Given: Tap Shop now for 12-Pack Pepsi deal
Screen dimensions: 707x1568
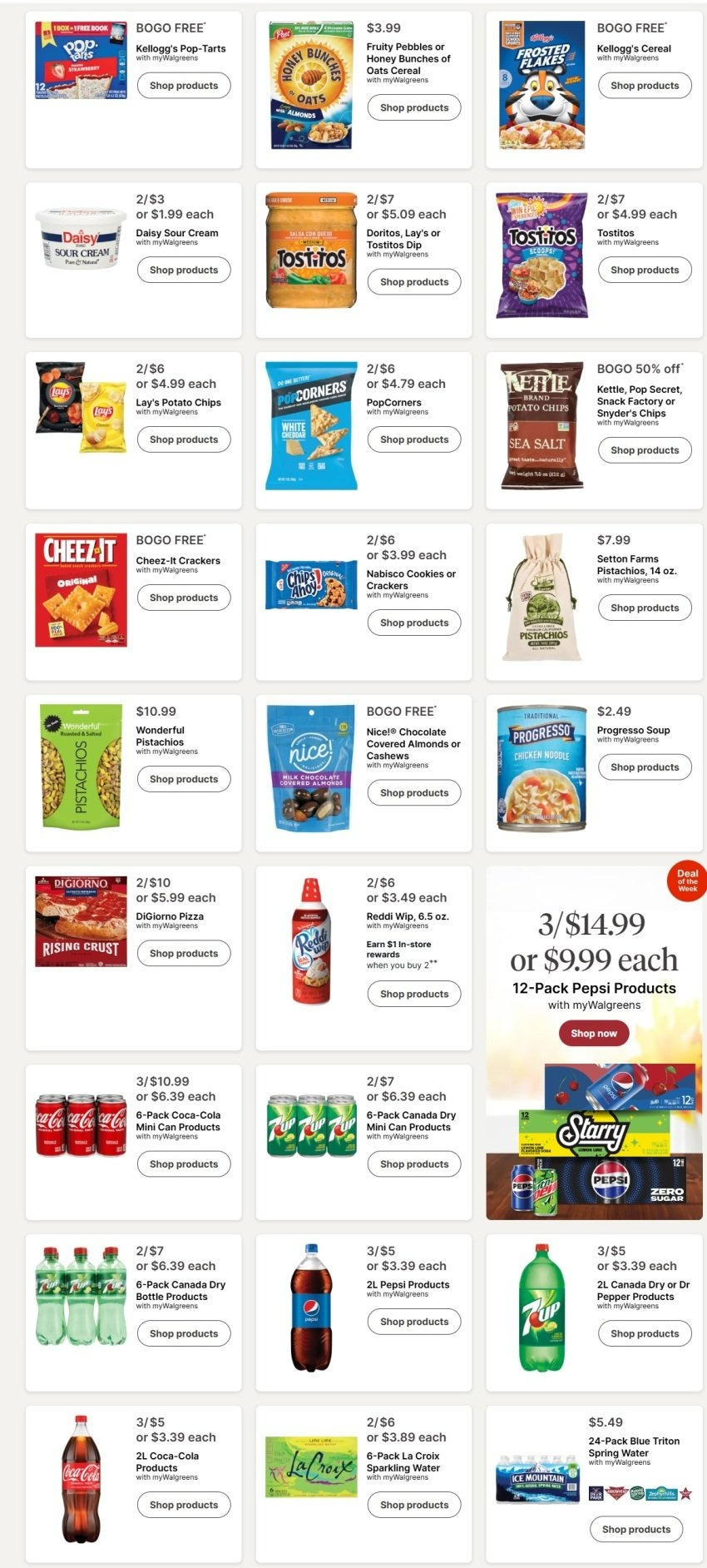Looking at the screenshot, I should coord(594,1033).
